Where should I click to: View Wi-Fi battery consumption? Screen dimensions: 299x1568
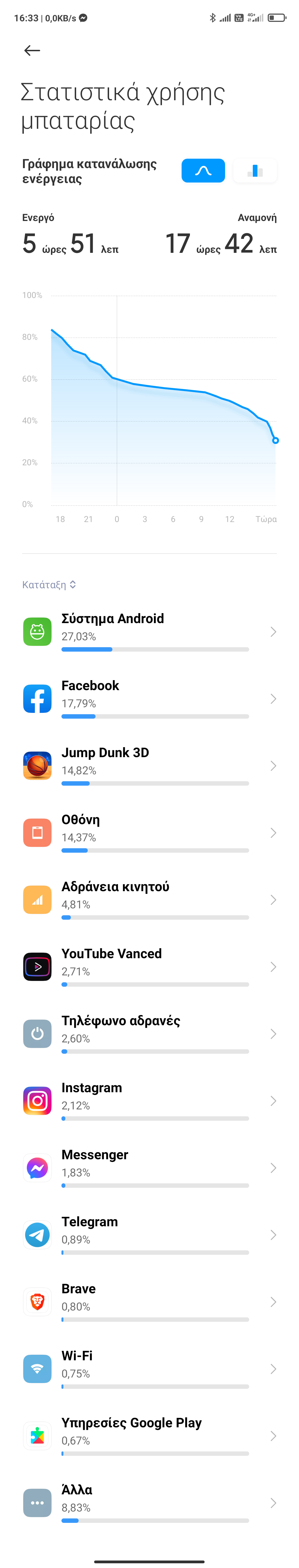coord(149,1368)
